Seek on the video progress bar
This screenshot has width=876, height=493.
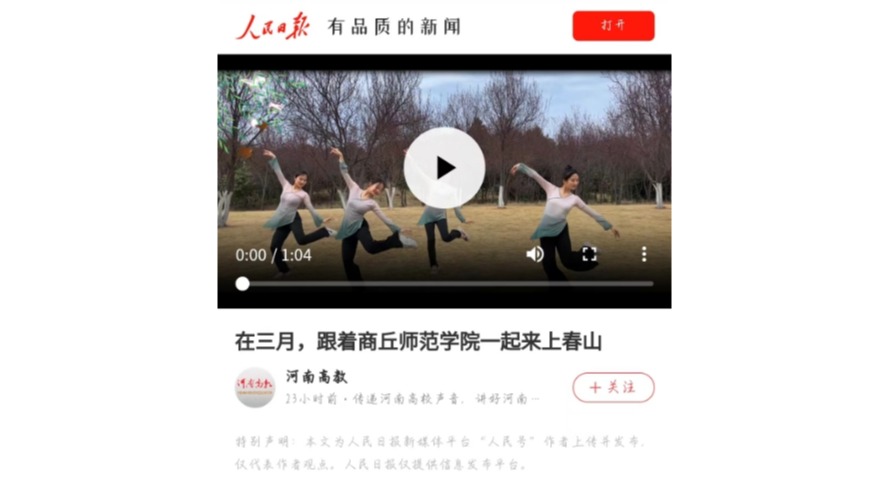[445, 284]
